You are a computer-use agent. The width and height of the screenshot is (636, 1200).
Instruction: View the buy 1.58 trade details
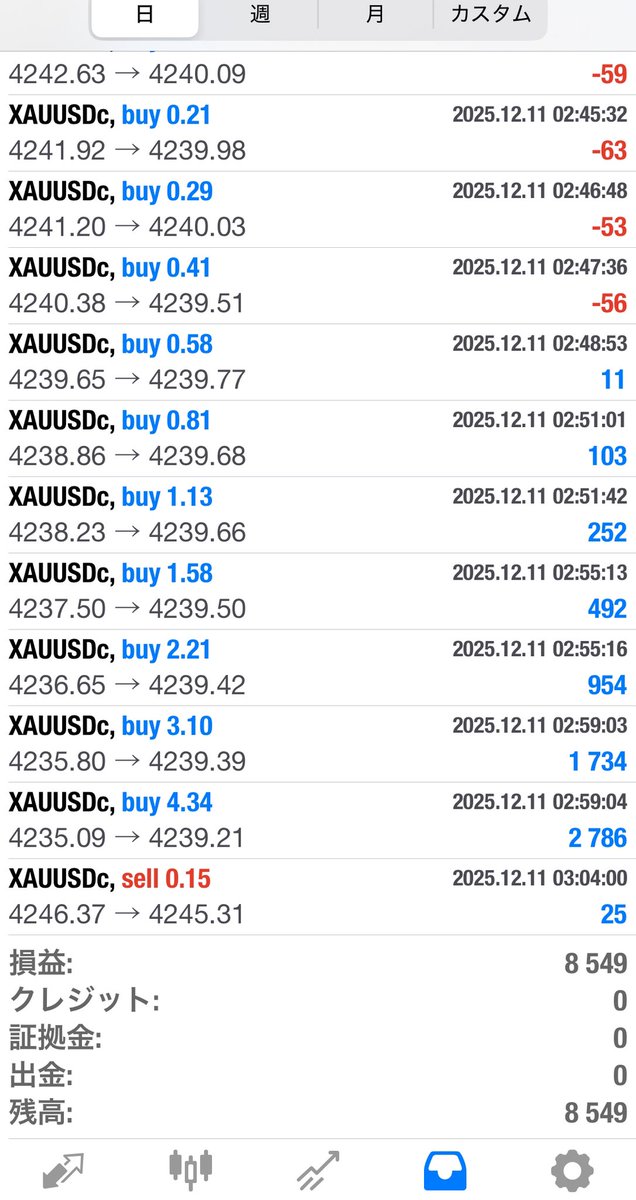[318, 591]
